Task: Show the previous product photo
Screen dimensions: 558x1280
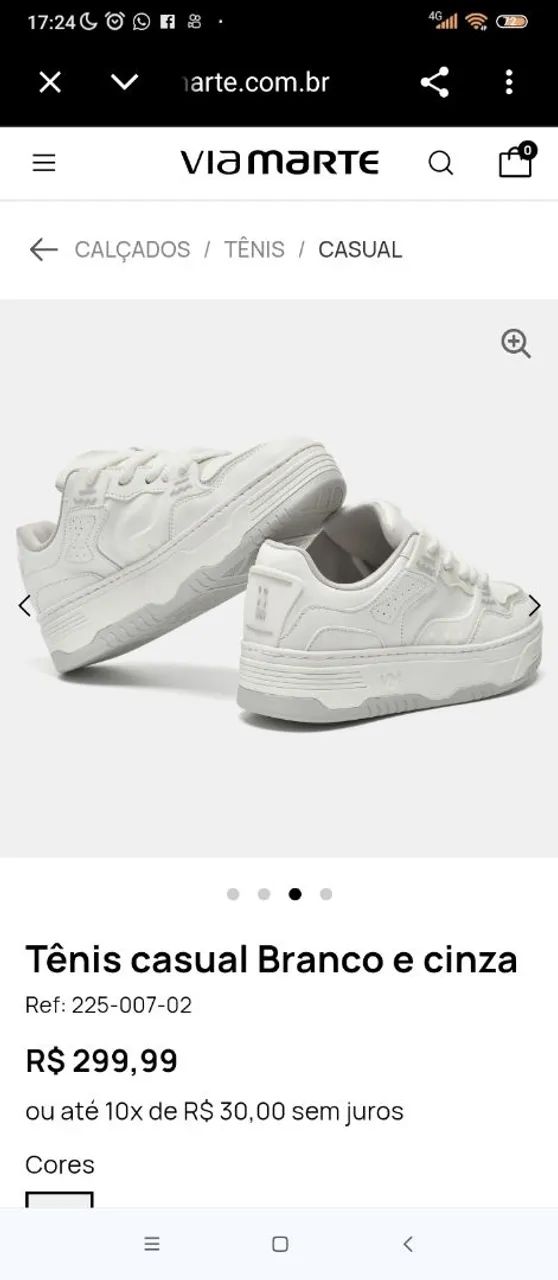Action: coord(24,605)
